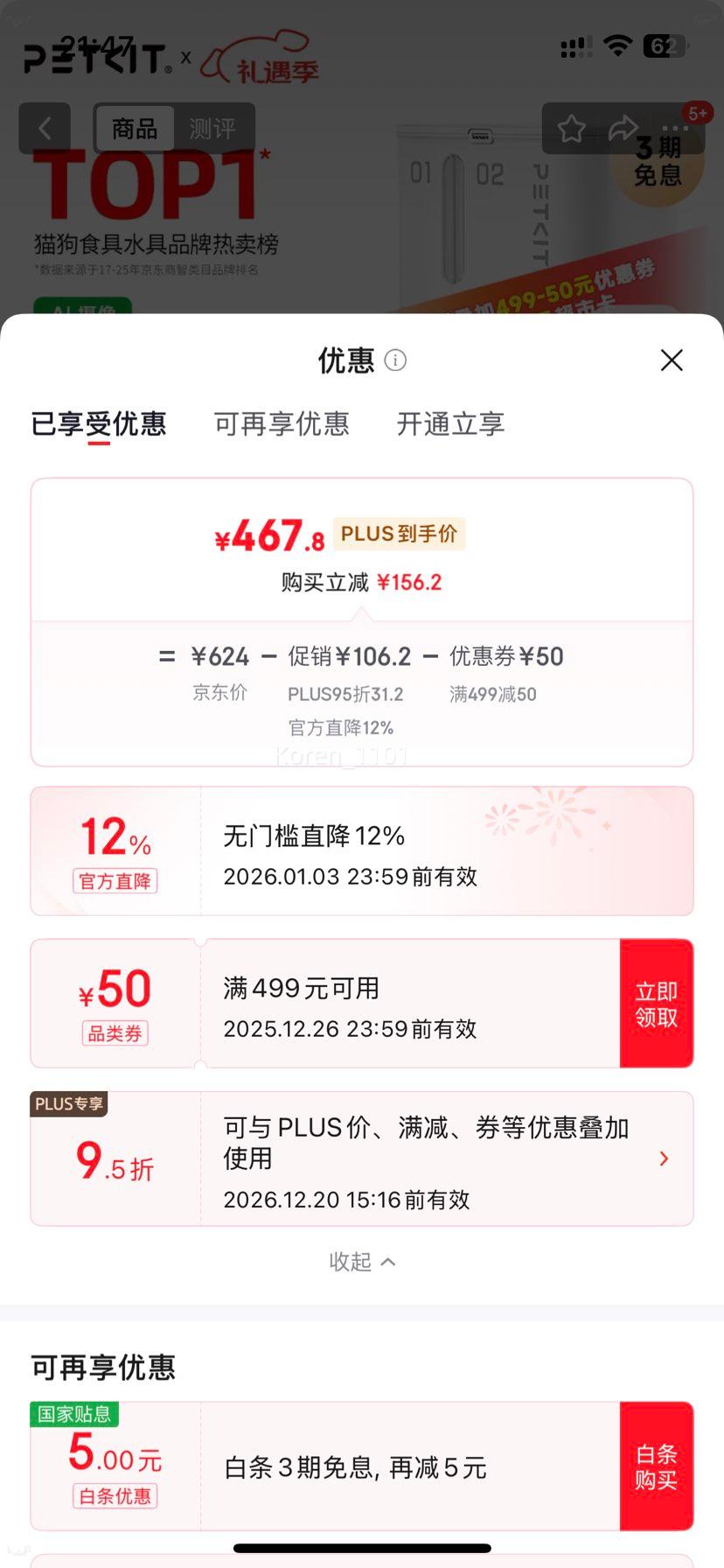Tap the PETKIT brand logo
Viewport: 724px width, 1568px height.
tap(83, 56)
